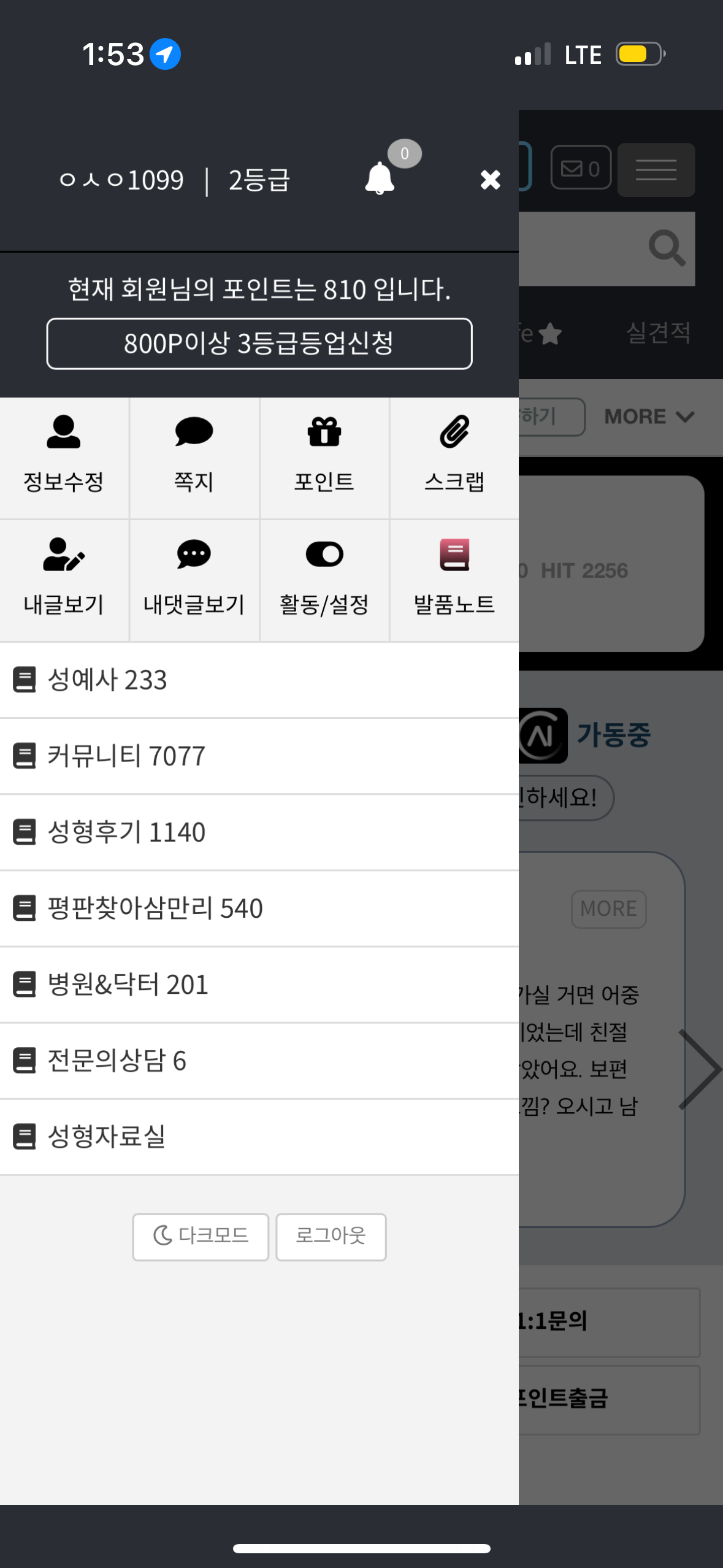
Task: Tap 로그아웃 to log out
Action: 331,1236
